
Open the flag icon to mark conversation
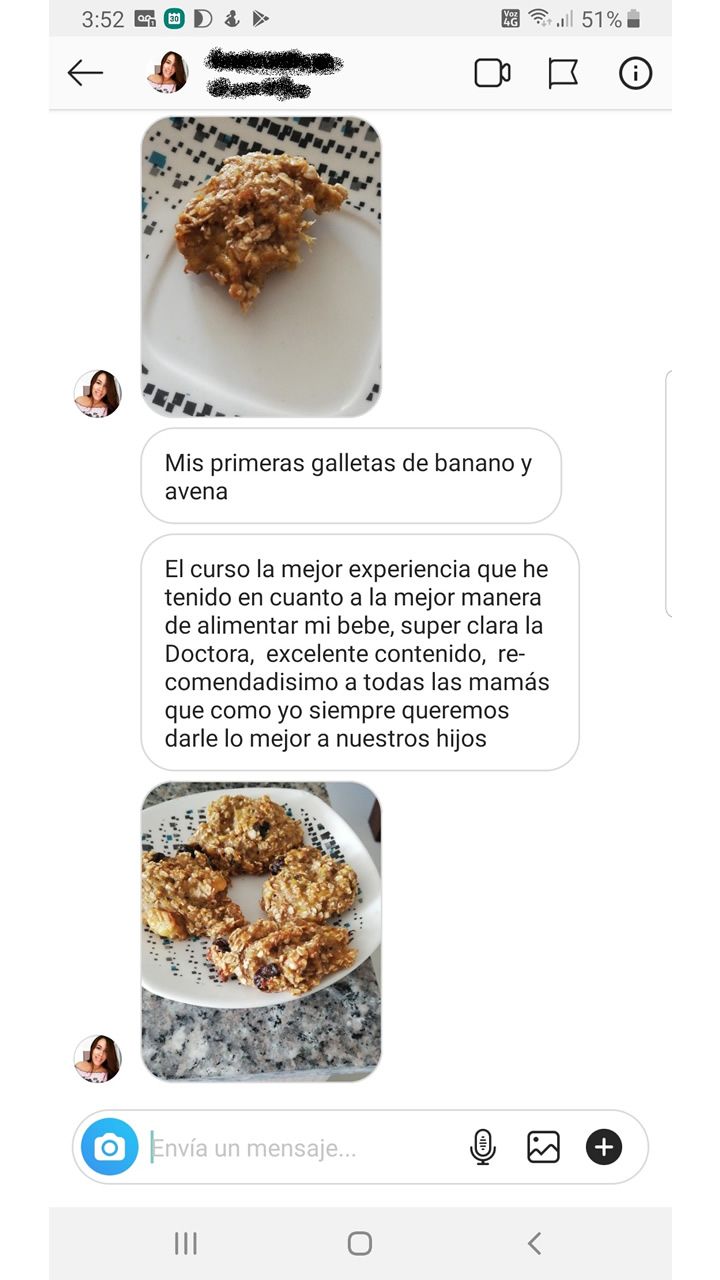tap(564, 72)
